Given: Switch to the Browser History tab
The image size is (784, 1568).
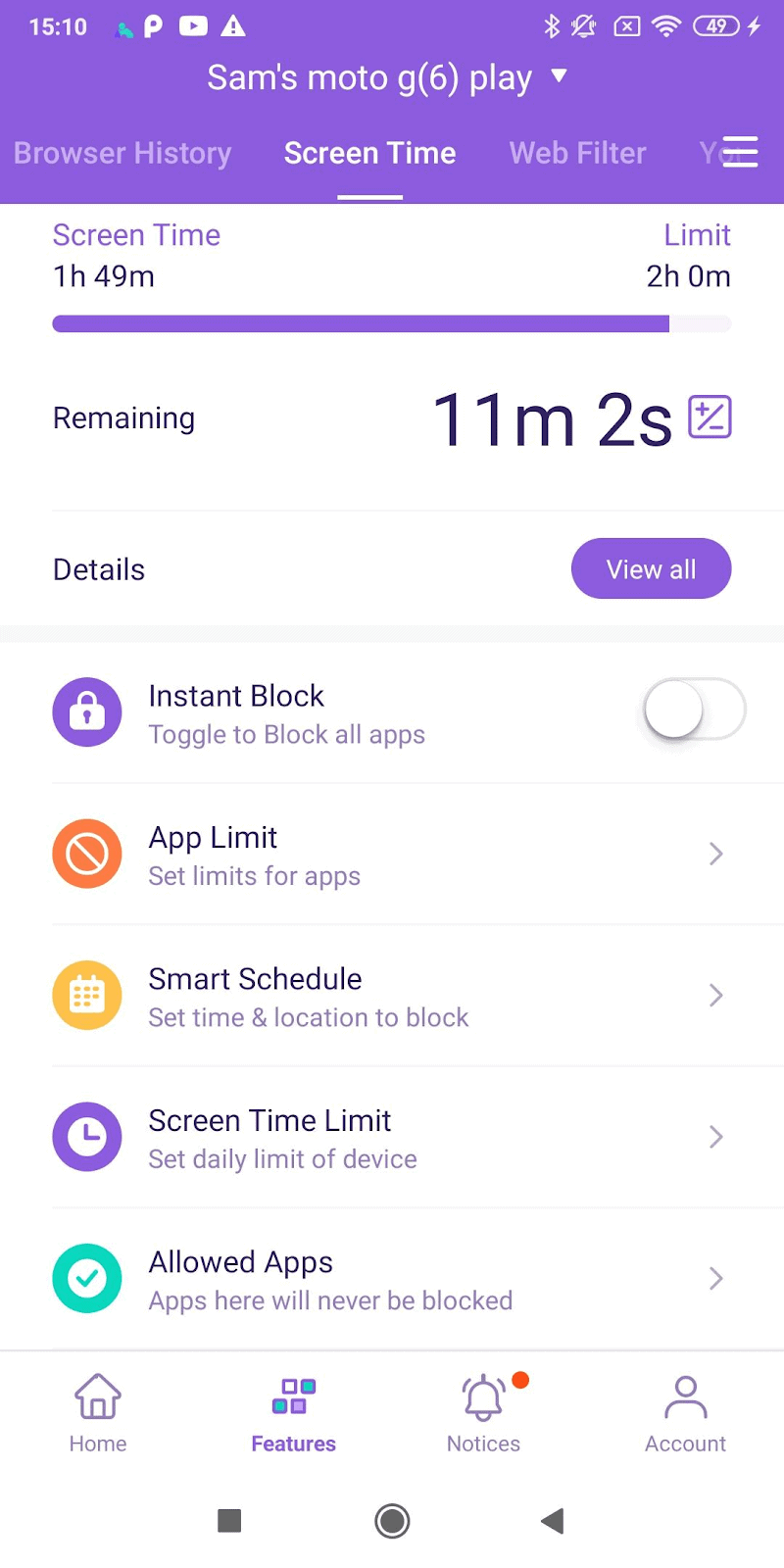Looking at the screenshot, I should (x=122, y=153).
